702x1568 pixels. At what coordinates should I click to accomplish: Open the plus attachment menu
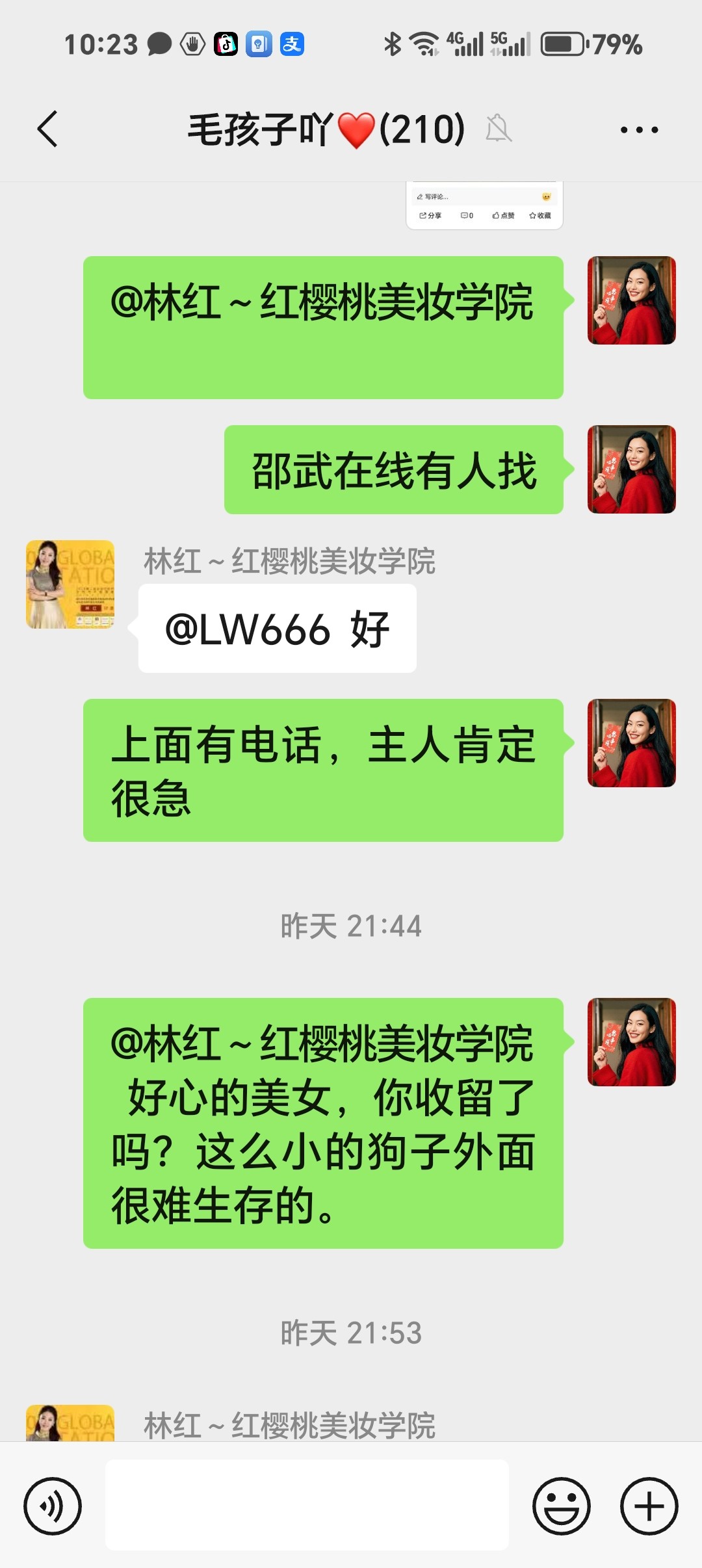tap(649, 1506)
